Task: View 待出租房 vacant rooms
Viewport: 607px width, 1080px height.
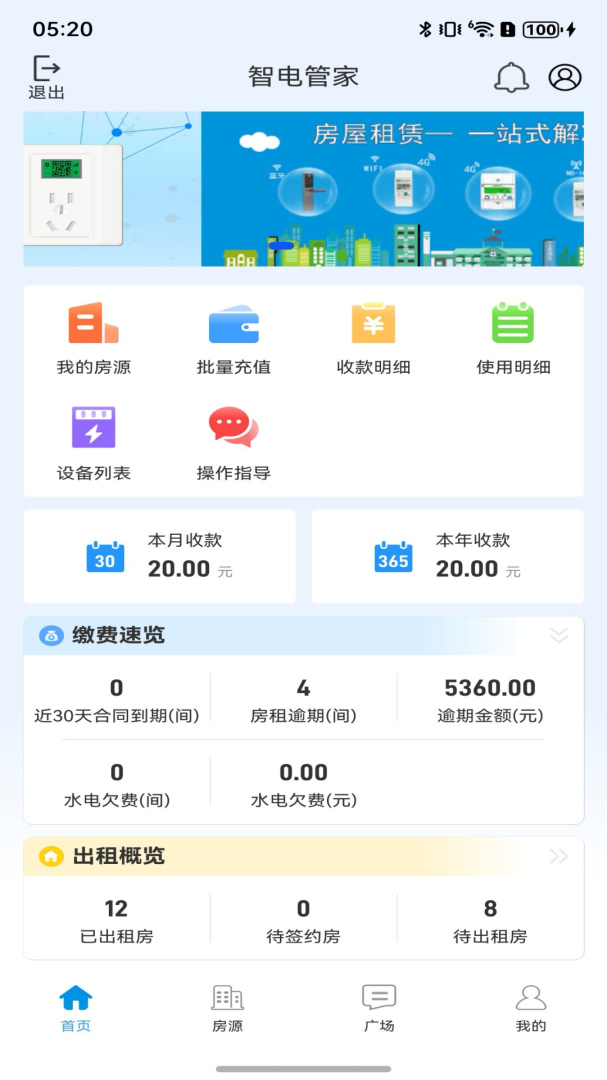Action: tap(490, 921)
